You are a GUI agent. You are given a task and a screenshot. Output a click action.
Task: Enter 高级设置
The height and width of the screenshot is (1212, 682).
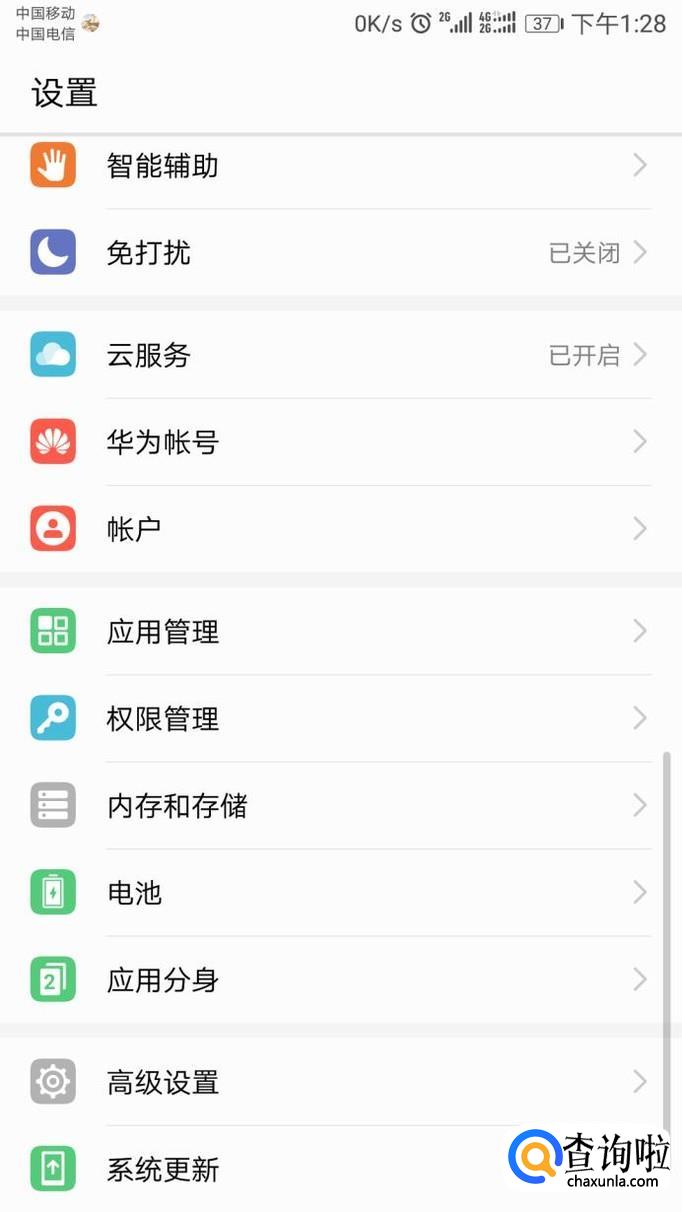click(x=340, y=1082)
